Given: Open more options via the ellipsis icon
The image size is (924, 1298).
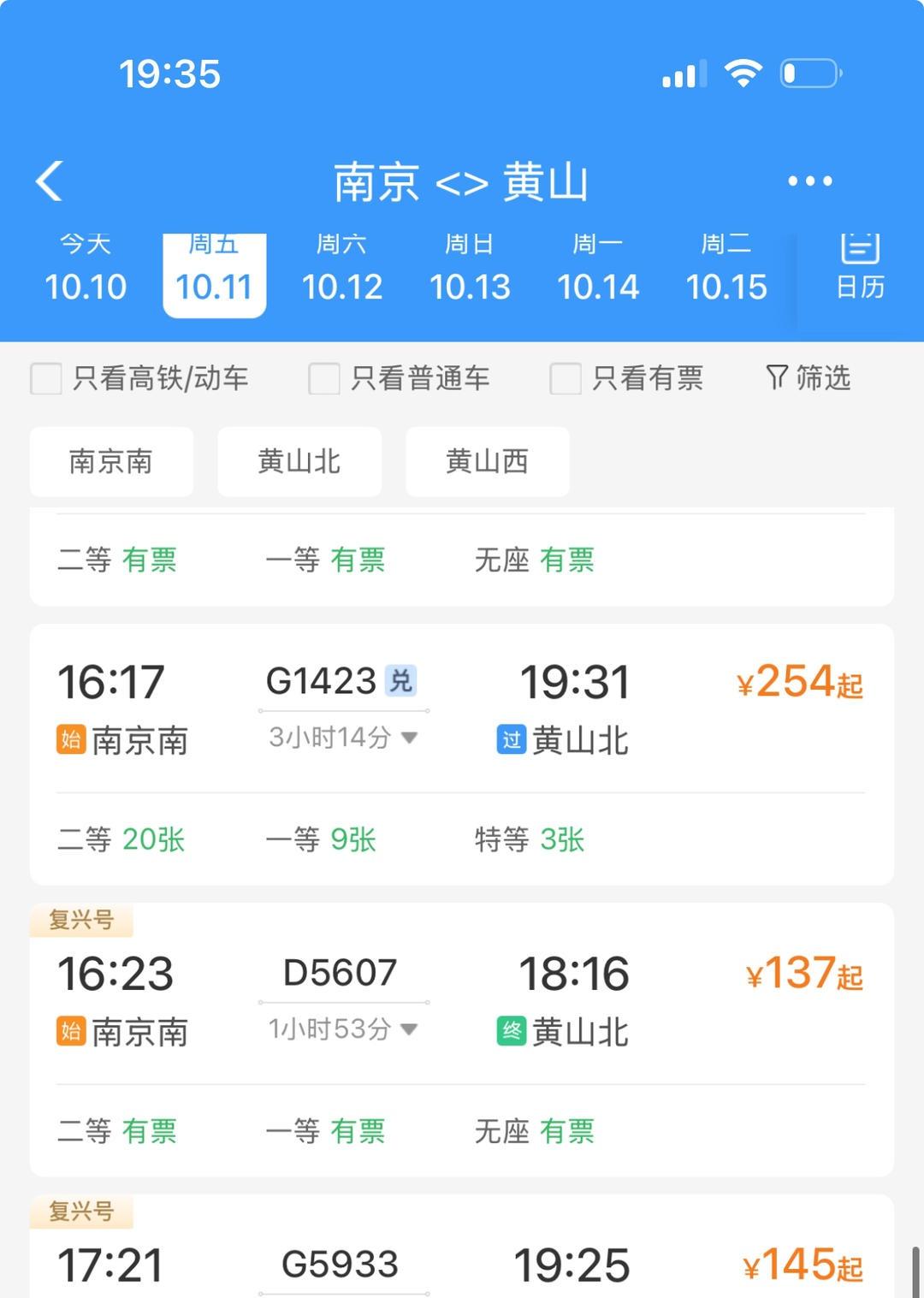Looking at the screenshot, I should [x=809, y=180].
